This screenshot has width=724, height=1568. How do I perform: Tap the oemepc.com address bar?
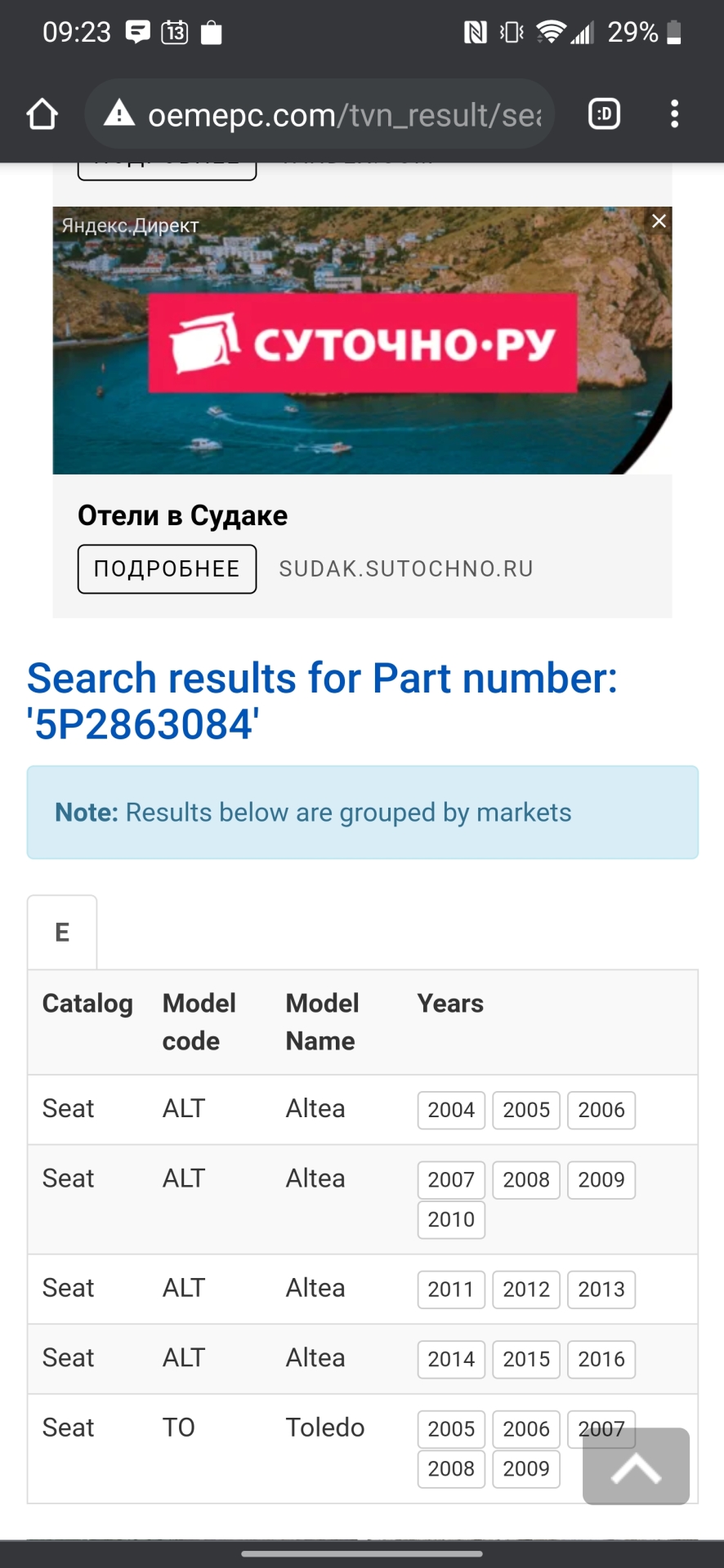(x=320, y=114)
